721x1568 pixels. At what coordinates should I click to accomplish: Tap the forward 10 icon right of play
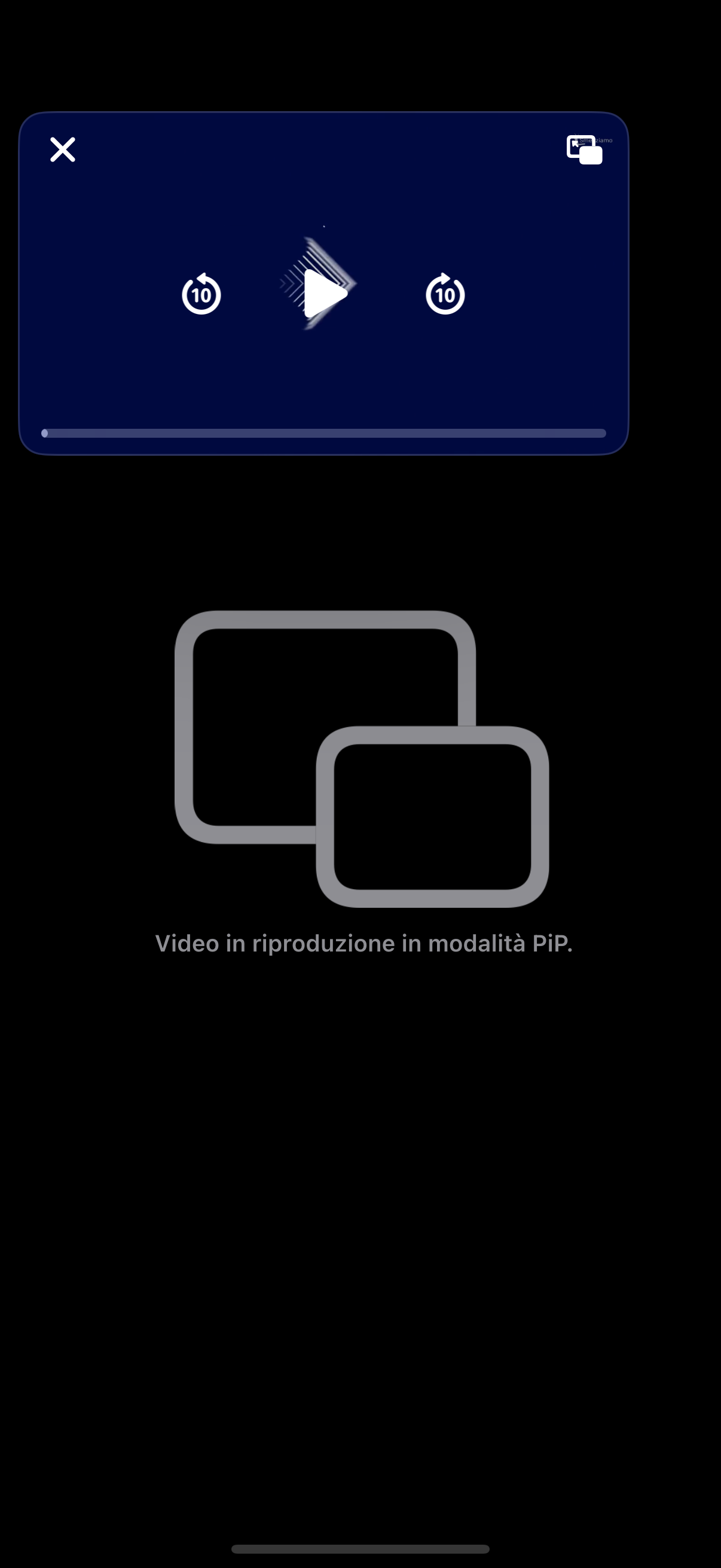[x=446, y=295]
